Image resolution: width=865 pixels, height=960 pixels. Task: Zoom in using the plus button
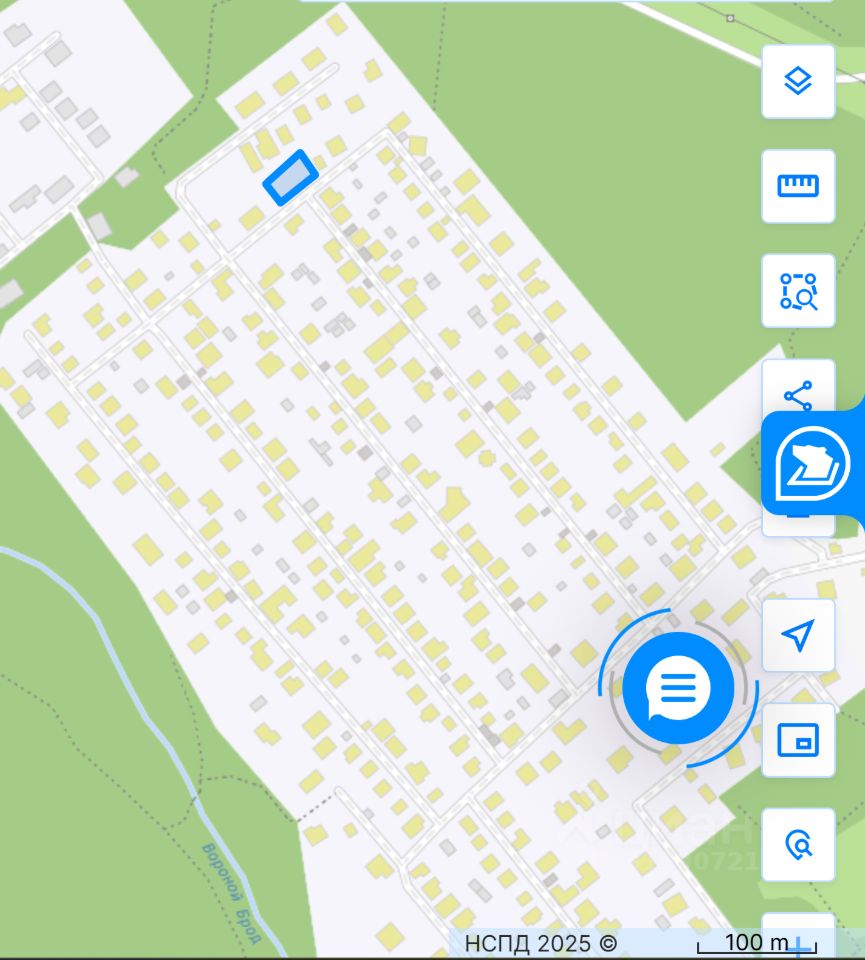(800, 942)
